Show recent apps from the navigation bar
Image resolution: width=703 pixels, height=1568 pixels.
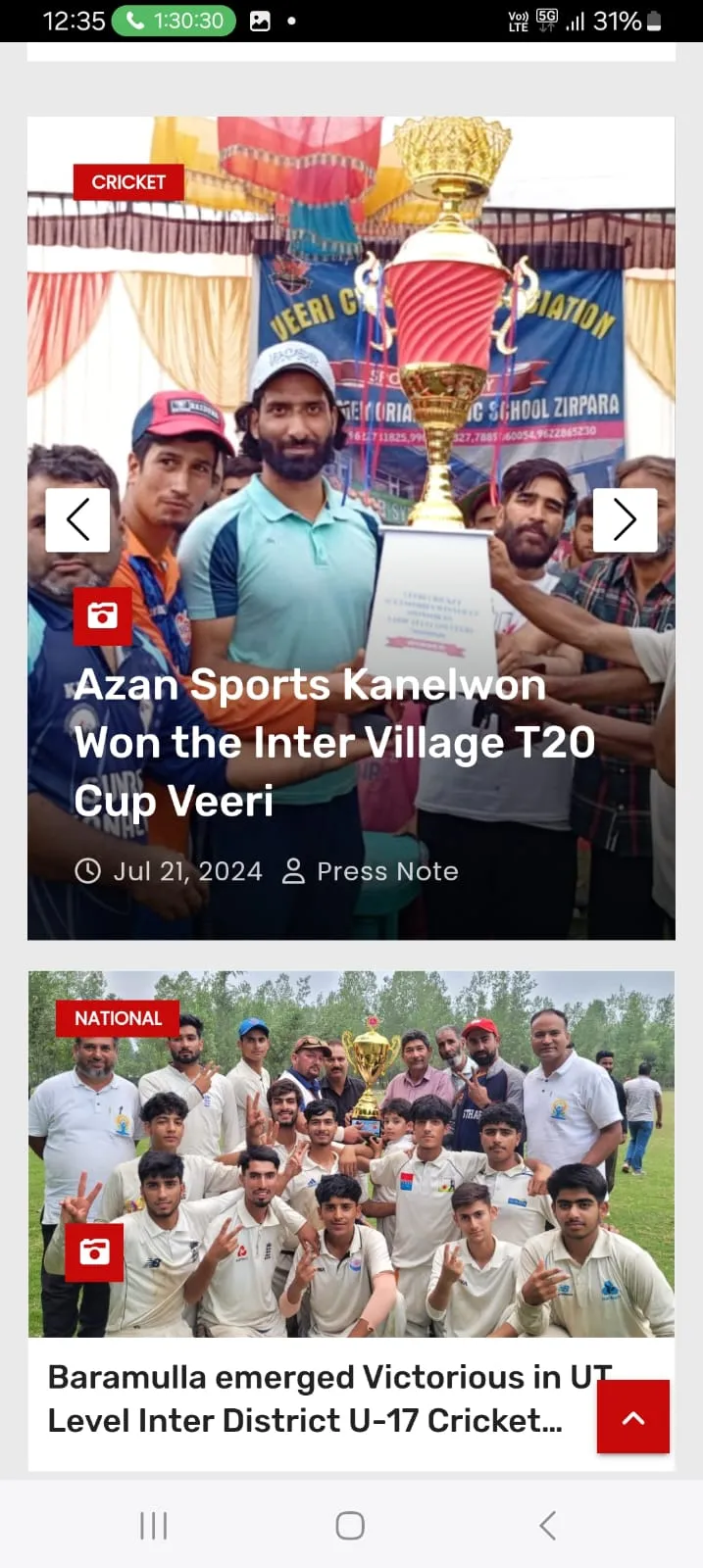pos(154,1525)
